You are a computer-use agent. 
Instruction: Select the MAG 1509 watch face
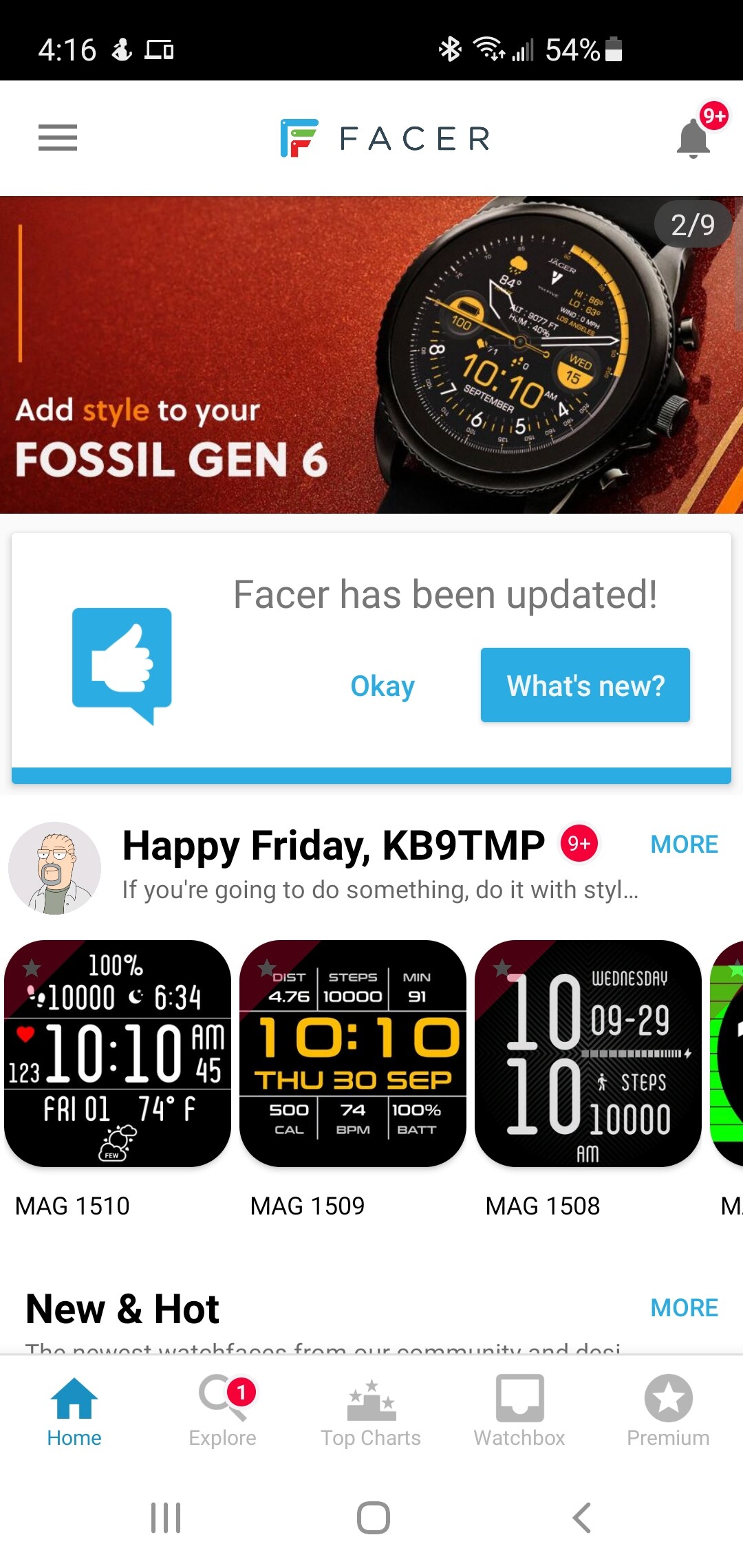[353, 1054]
